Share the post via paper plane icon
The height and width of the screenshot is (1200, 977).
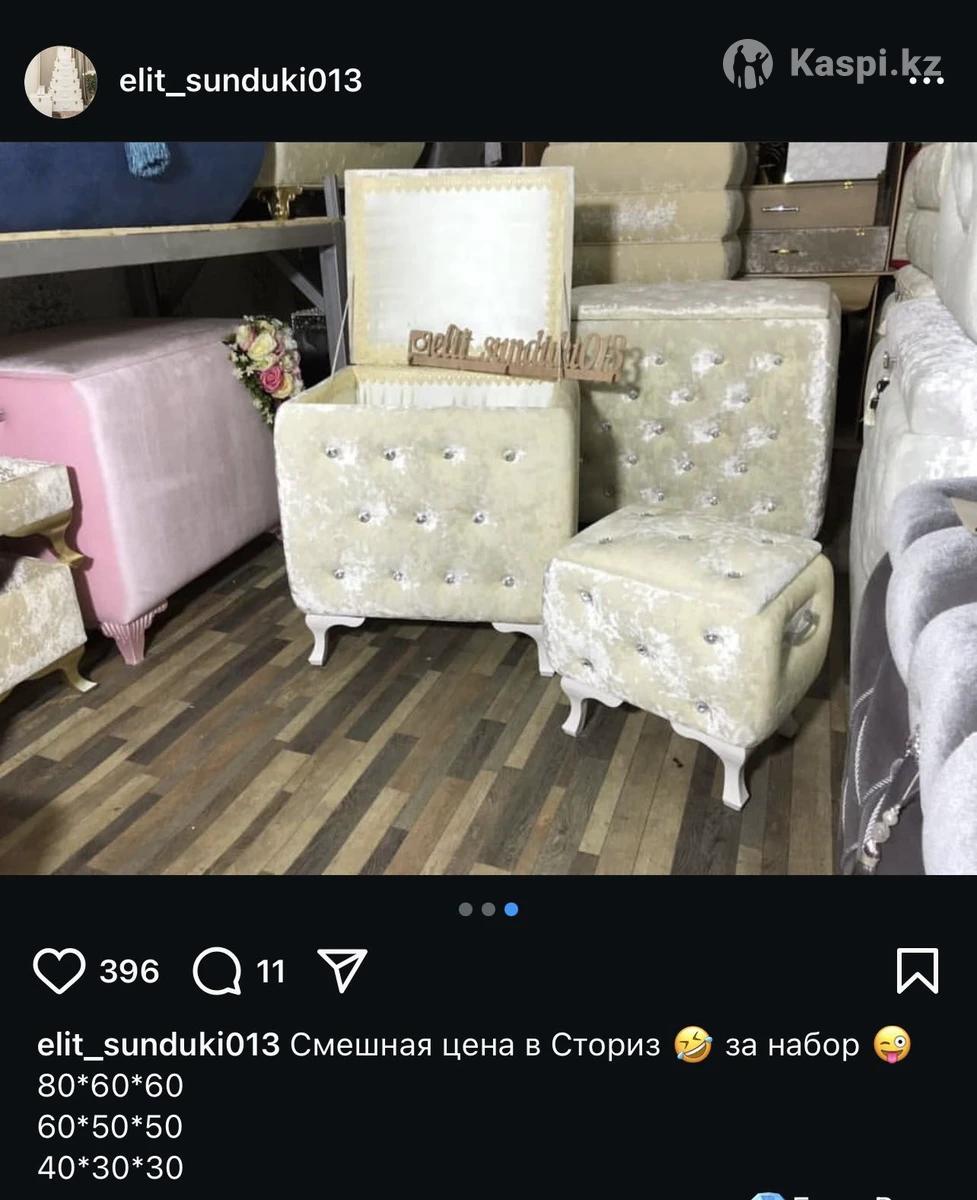tap(342, 970)
